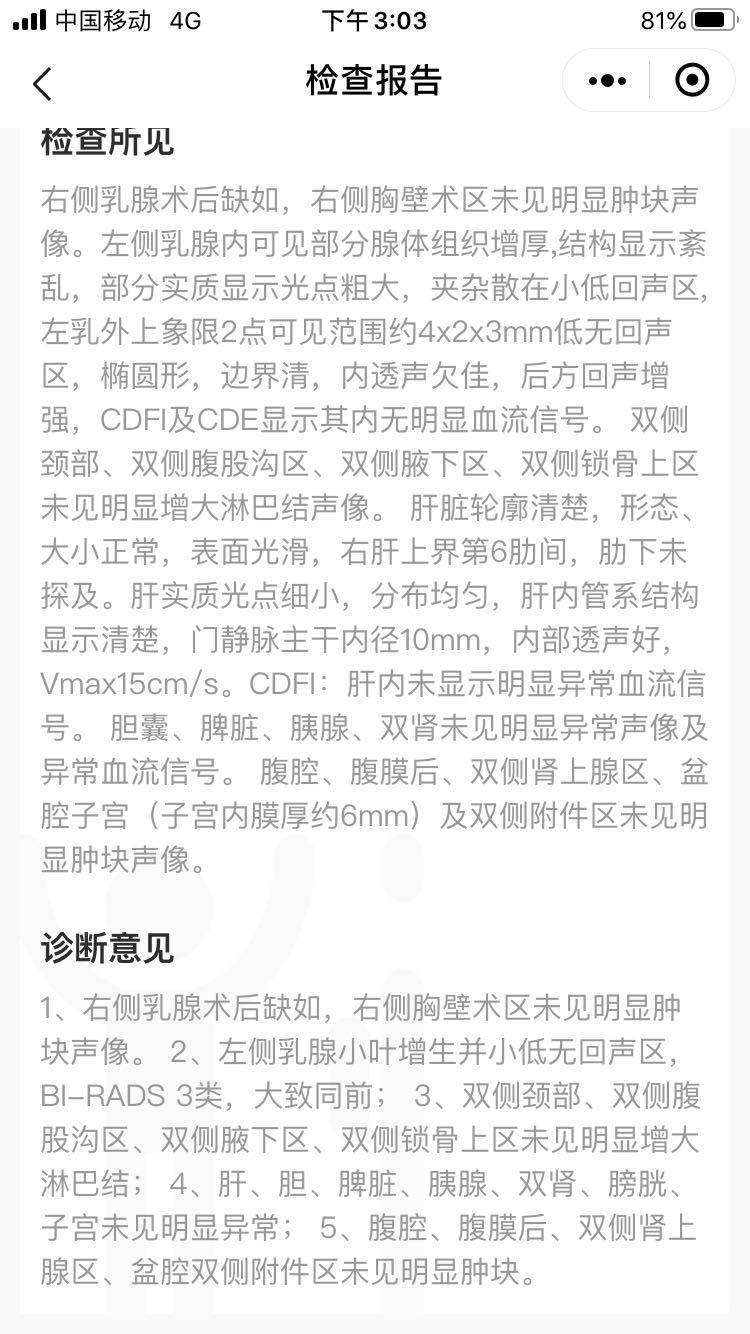The height and width of the screenshot is (1334, 750).
Task: Close the mini program
Action: coord(692,81)
